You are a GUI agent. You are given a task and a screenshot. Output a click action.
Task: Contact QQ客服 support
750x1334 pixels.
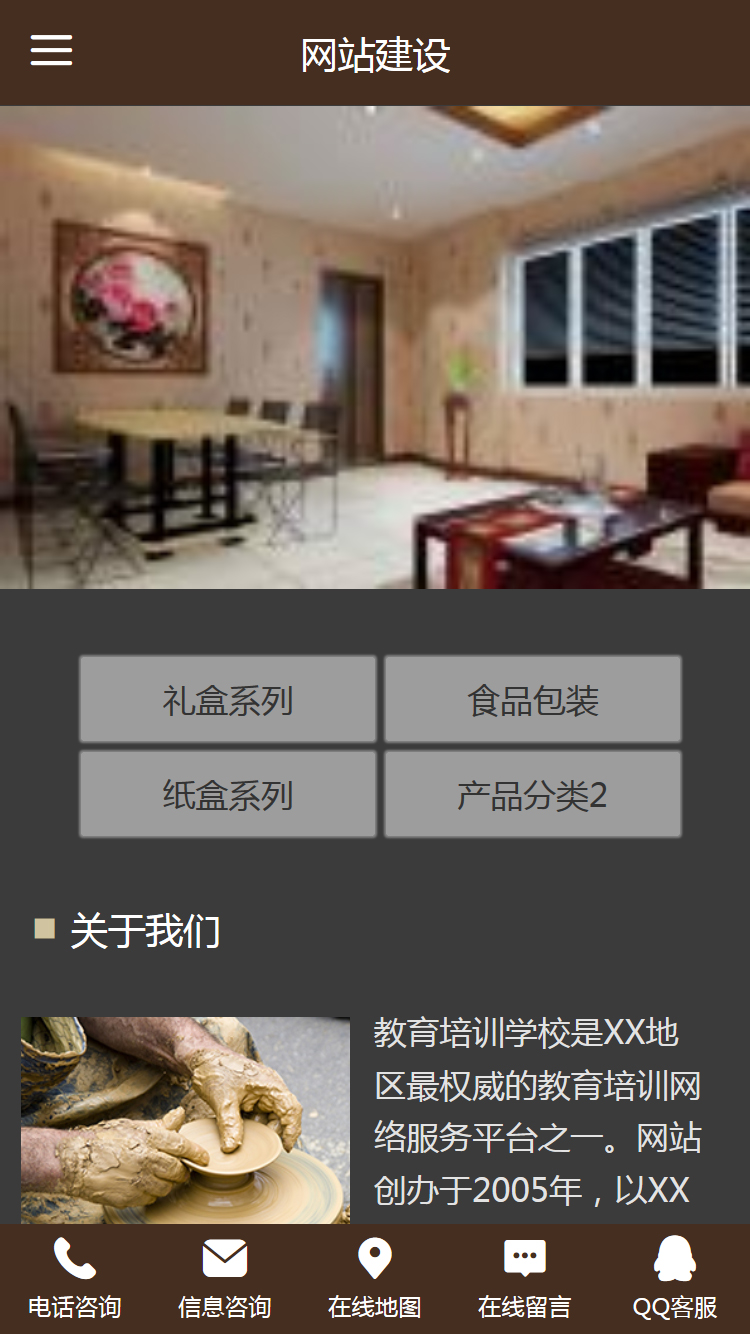point(675,1278)
